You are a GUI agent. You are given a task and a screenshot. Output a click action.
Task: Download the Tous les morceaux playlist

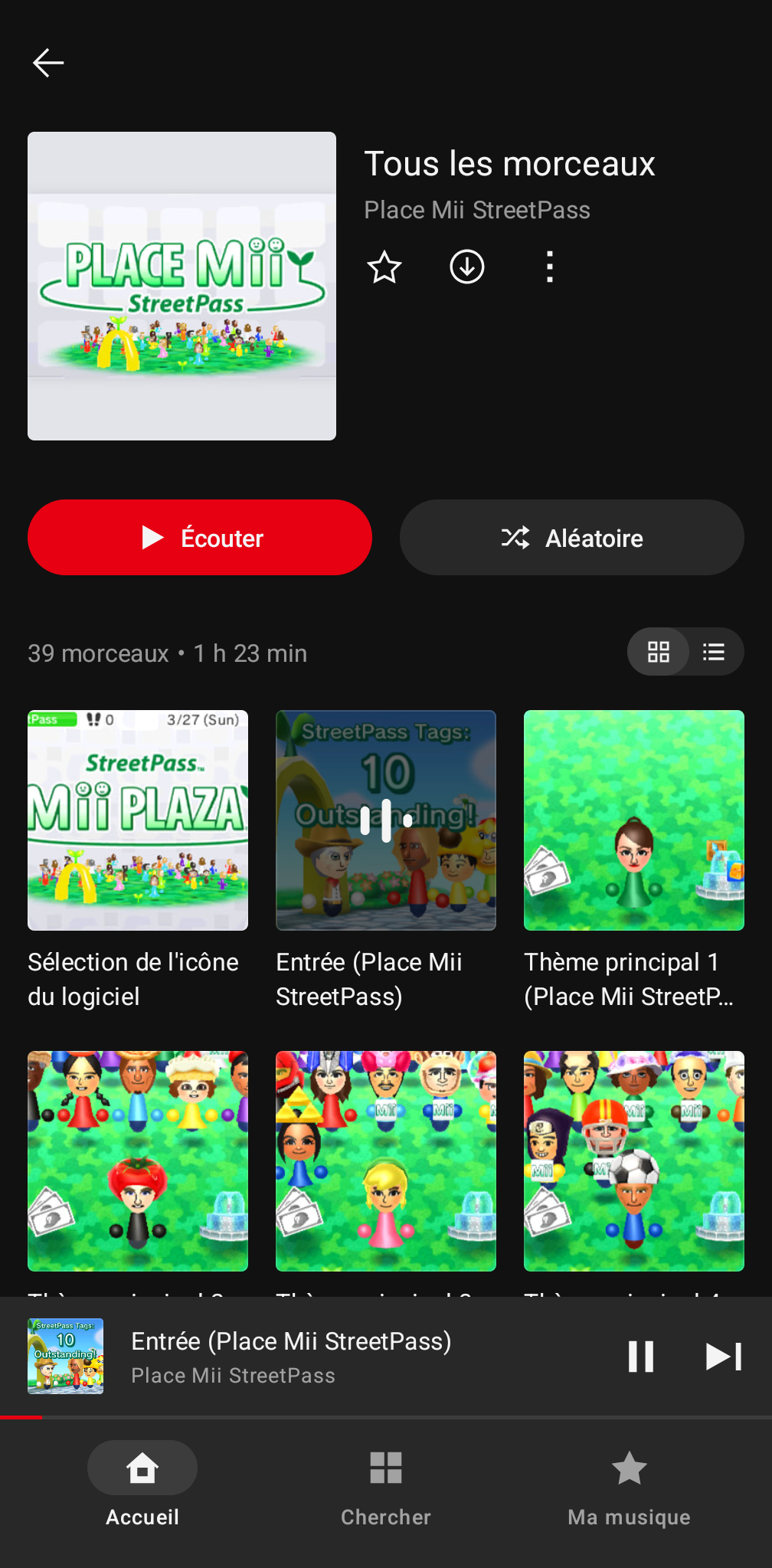[467, 267]
